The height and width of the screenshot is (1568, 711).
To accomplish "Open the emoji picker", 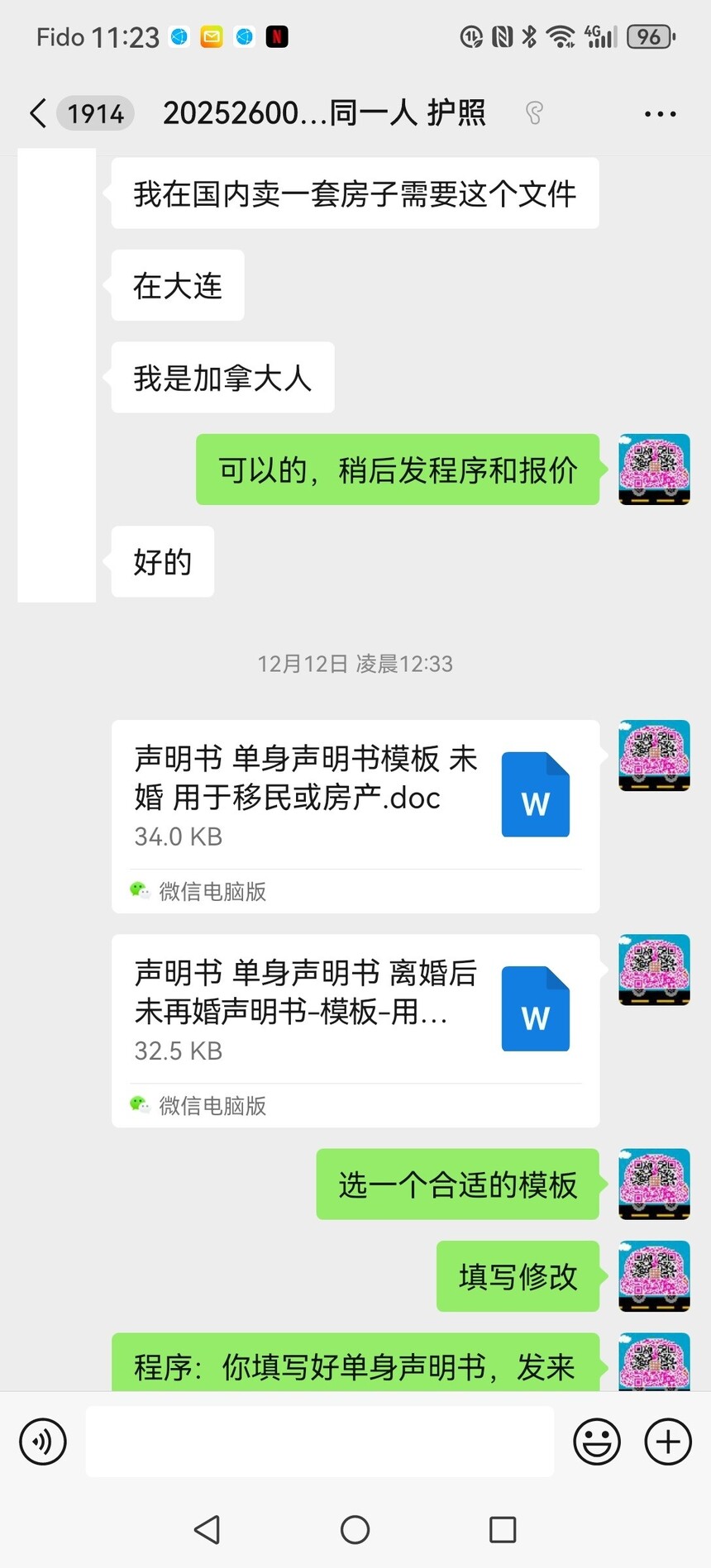I will click(596, 1442).
